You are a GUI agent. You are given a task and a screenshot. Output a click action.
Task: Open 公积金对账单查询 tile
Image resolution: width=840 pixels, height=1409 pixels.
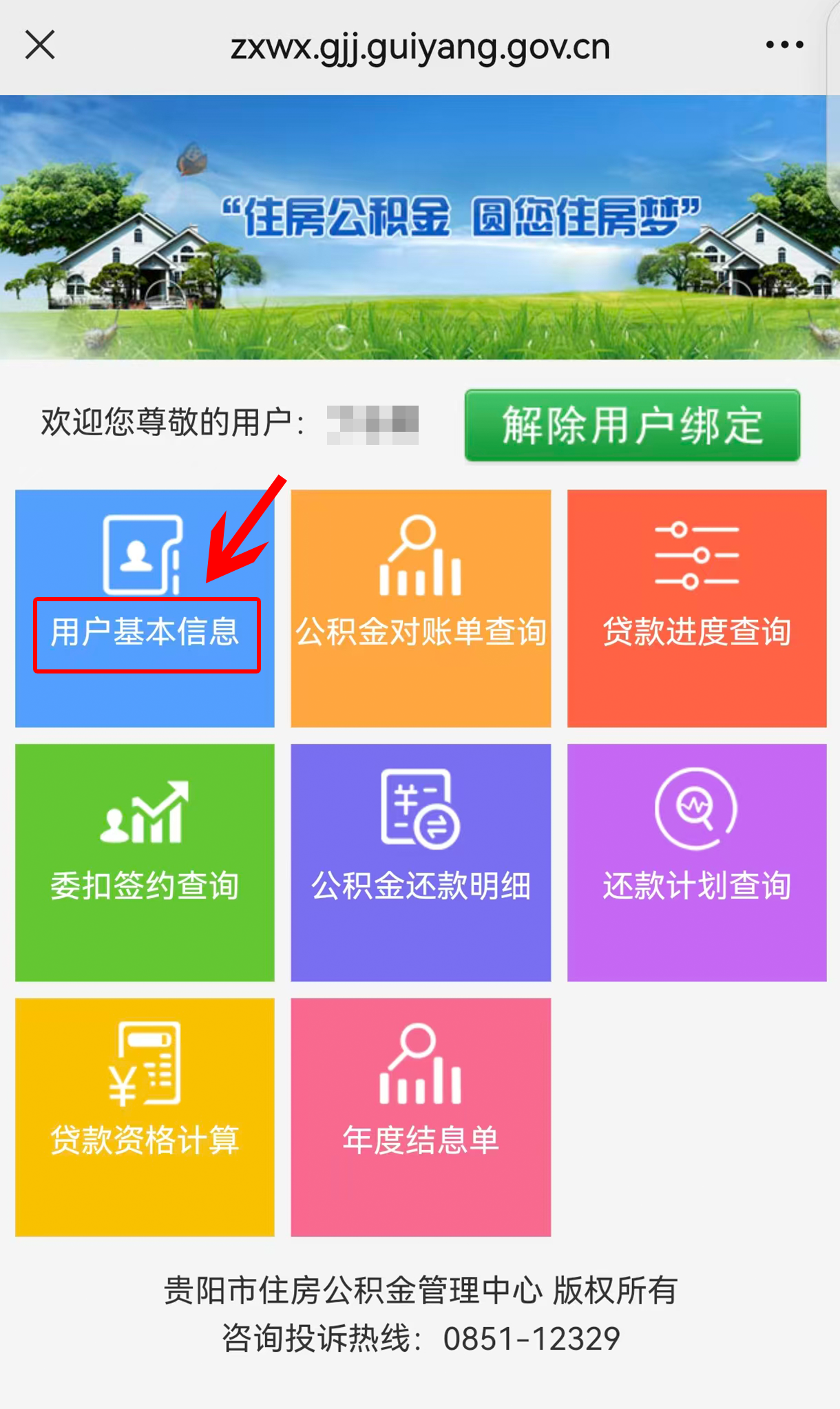[x=421, y=608]
